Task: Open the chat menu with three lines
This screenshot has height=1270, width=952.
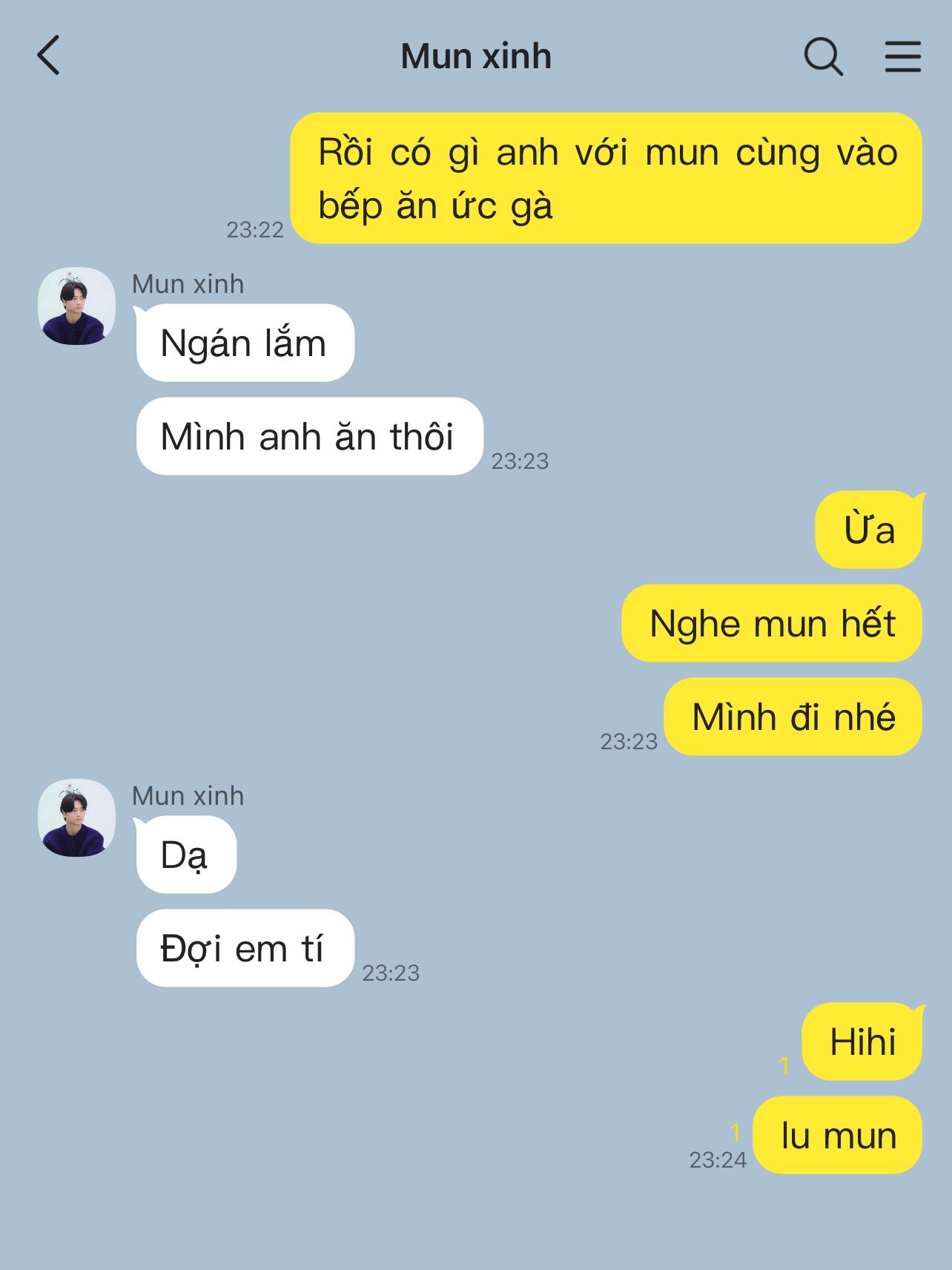Action: click(902, 56)
